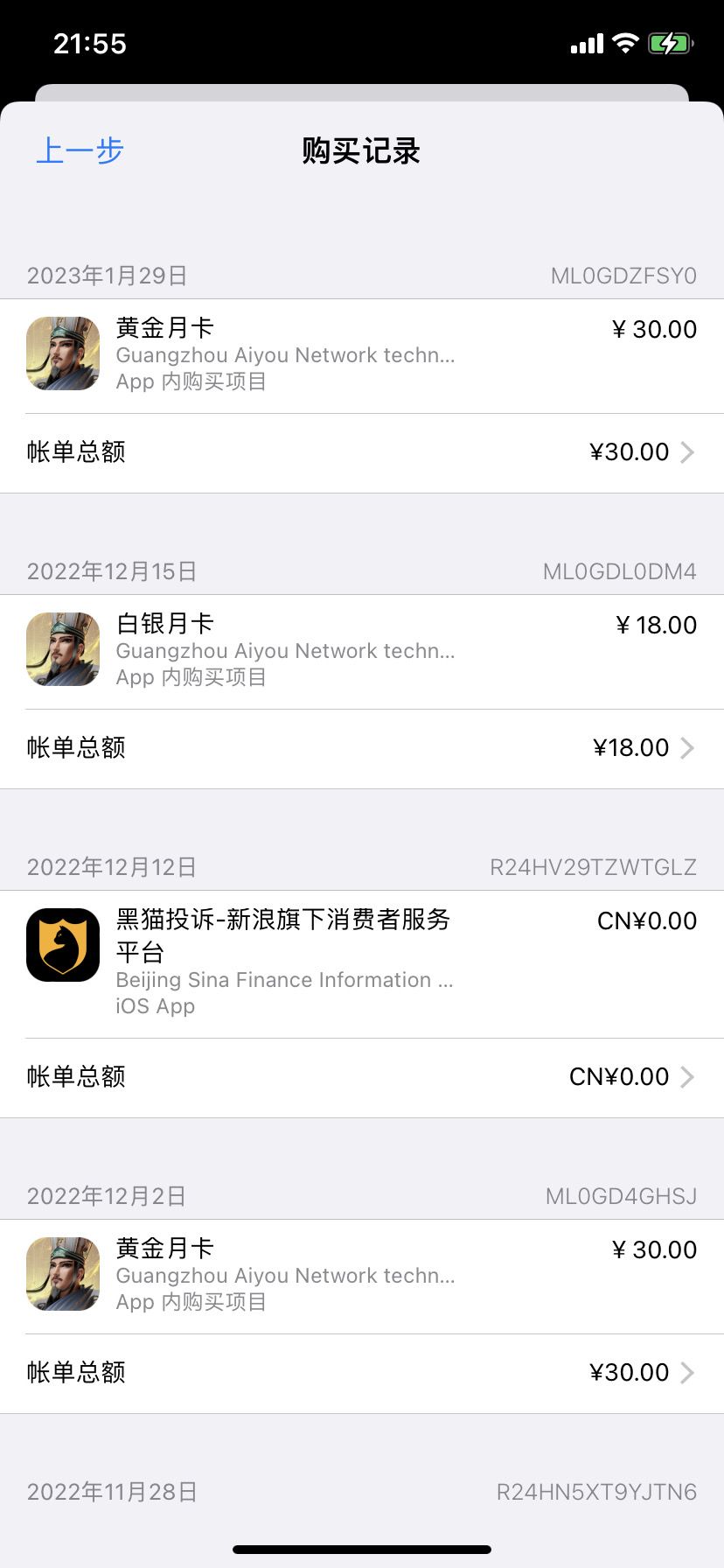This screenshot has width=724, height=1568.
Task: Tap the charging battery icon
Action: (x=672, y=41)
